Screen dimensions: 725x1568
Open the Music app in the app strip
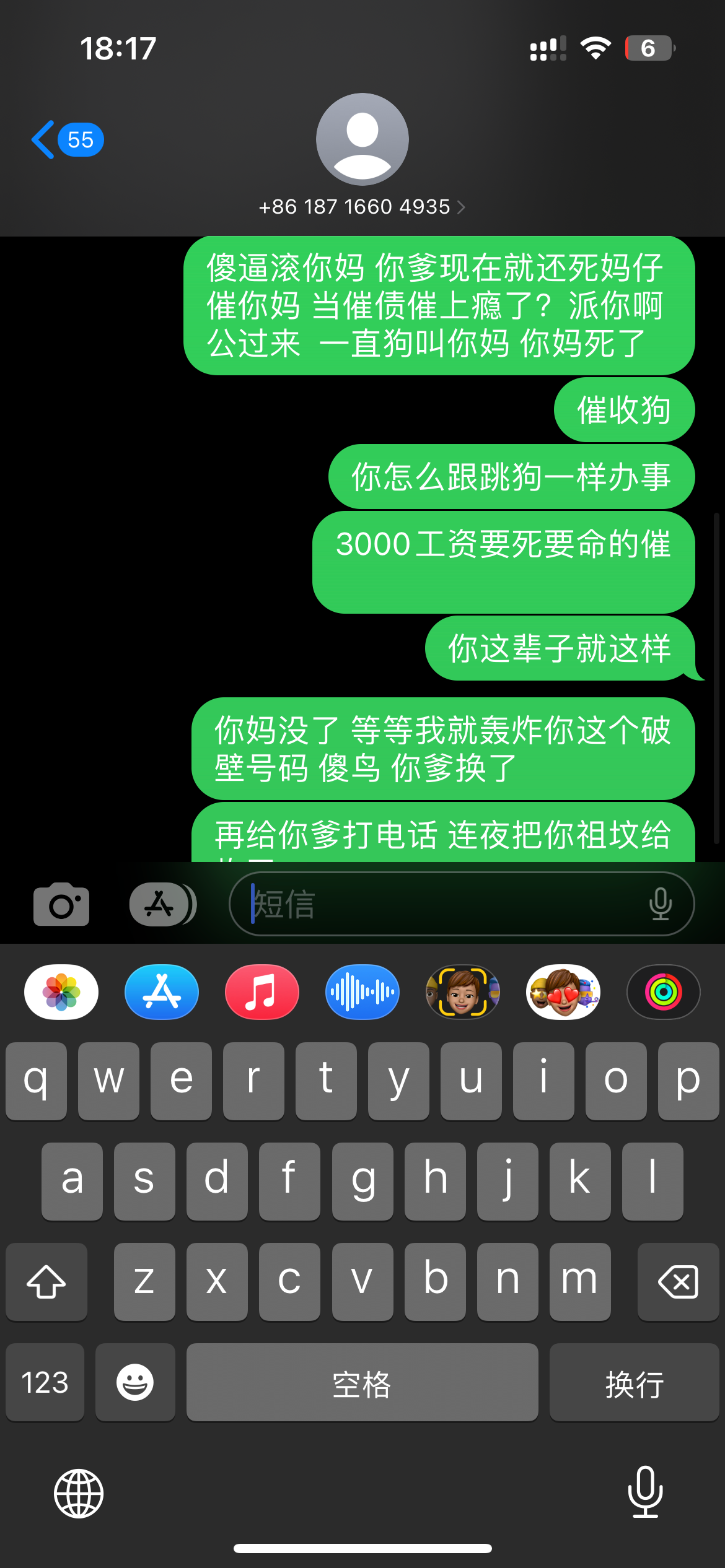[x=262, y=992]
